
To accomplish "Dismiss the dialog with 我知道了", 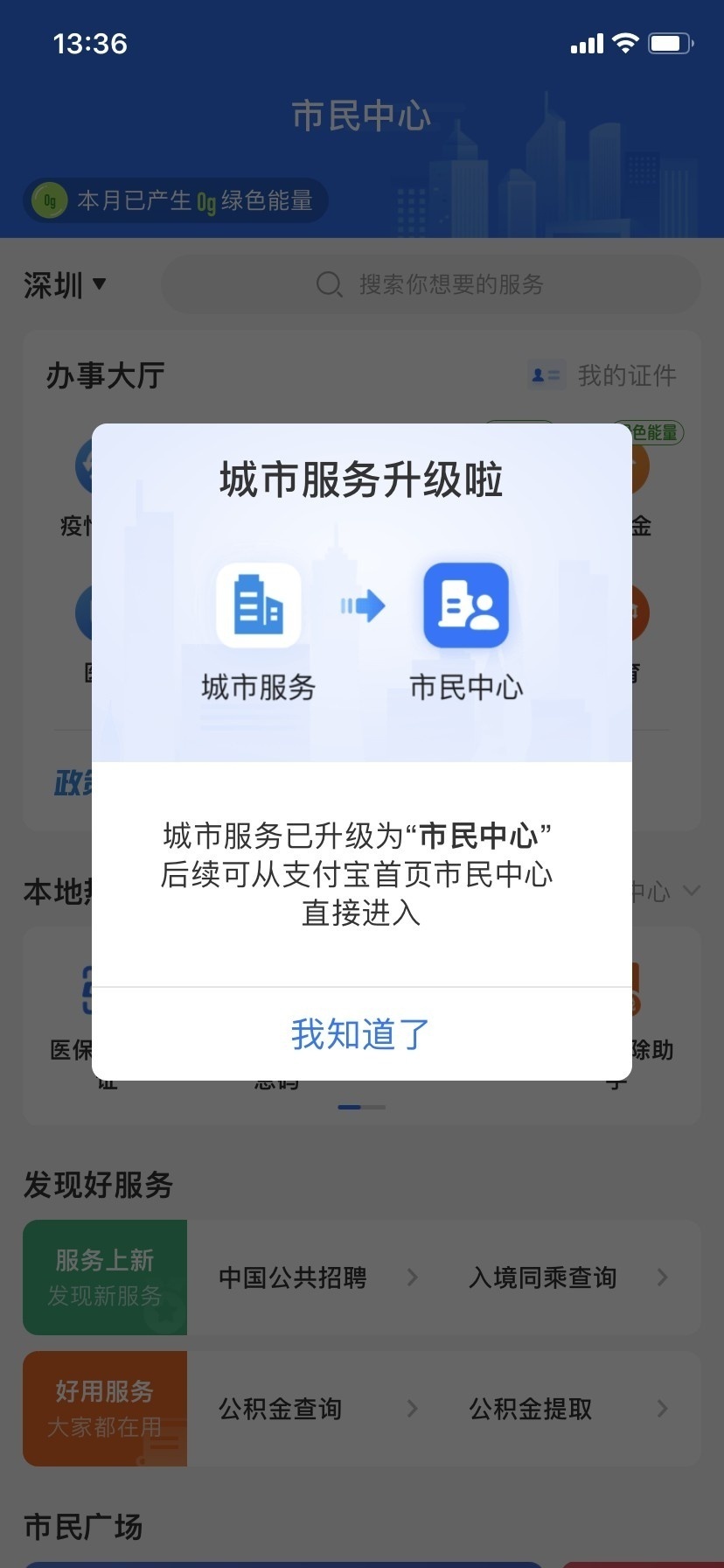I will point(359,1034).
